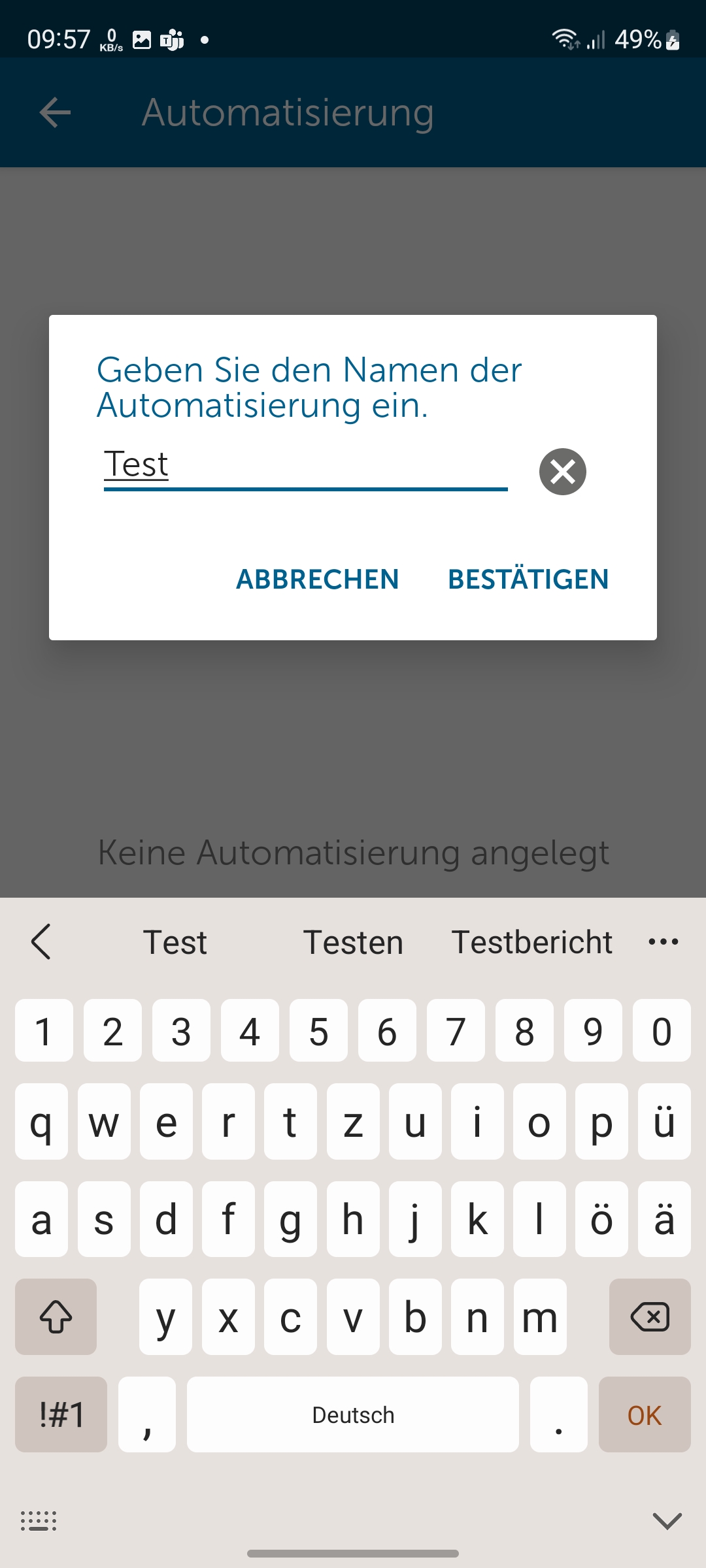Hide the keyboard with the down chevron

(x=667, y=1521)
